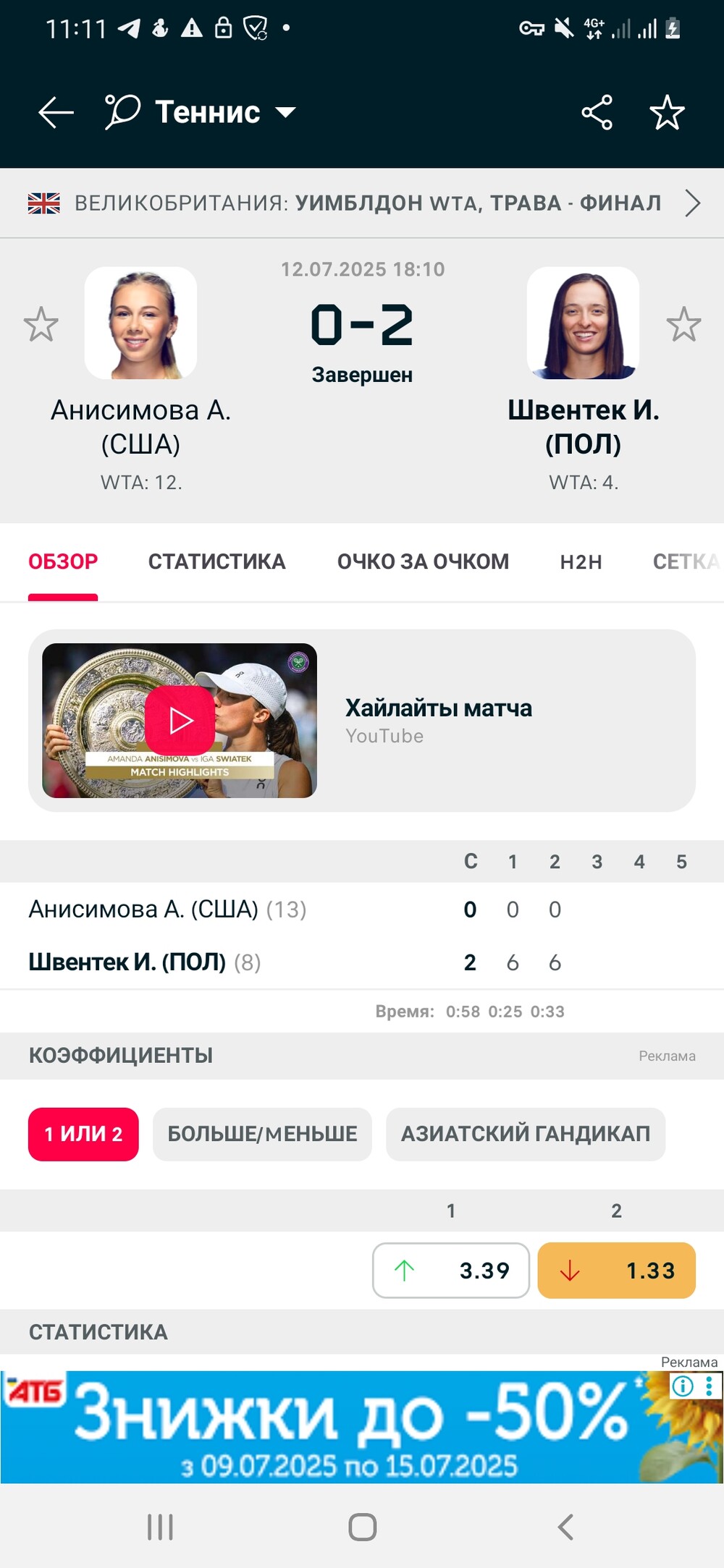Screen dimensions: 724x1568
Task: Open the Теннис sport dropdown
Action: tap(201, 112)
